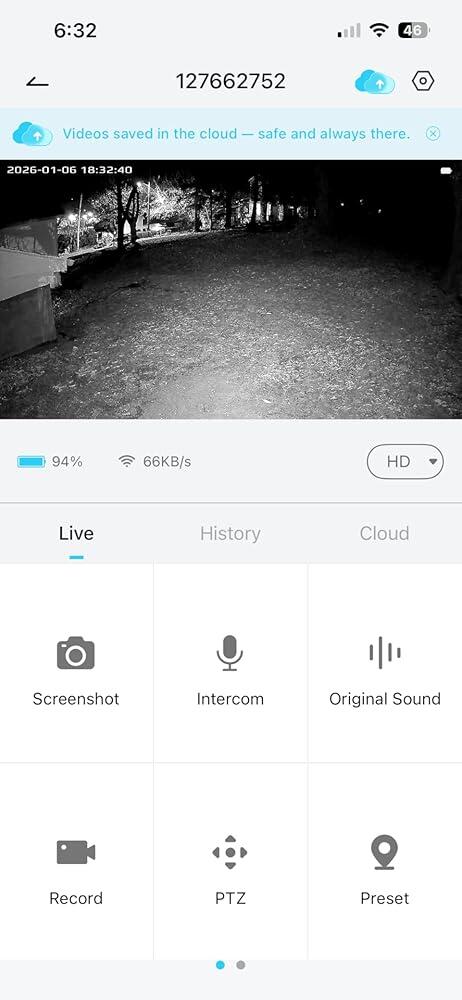The image size is (462, 1000).
Task: Switch to the History tab
Action: coord(230,533)
